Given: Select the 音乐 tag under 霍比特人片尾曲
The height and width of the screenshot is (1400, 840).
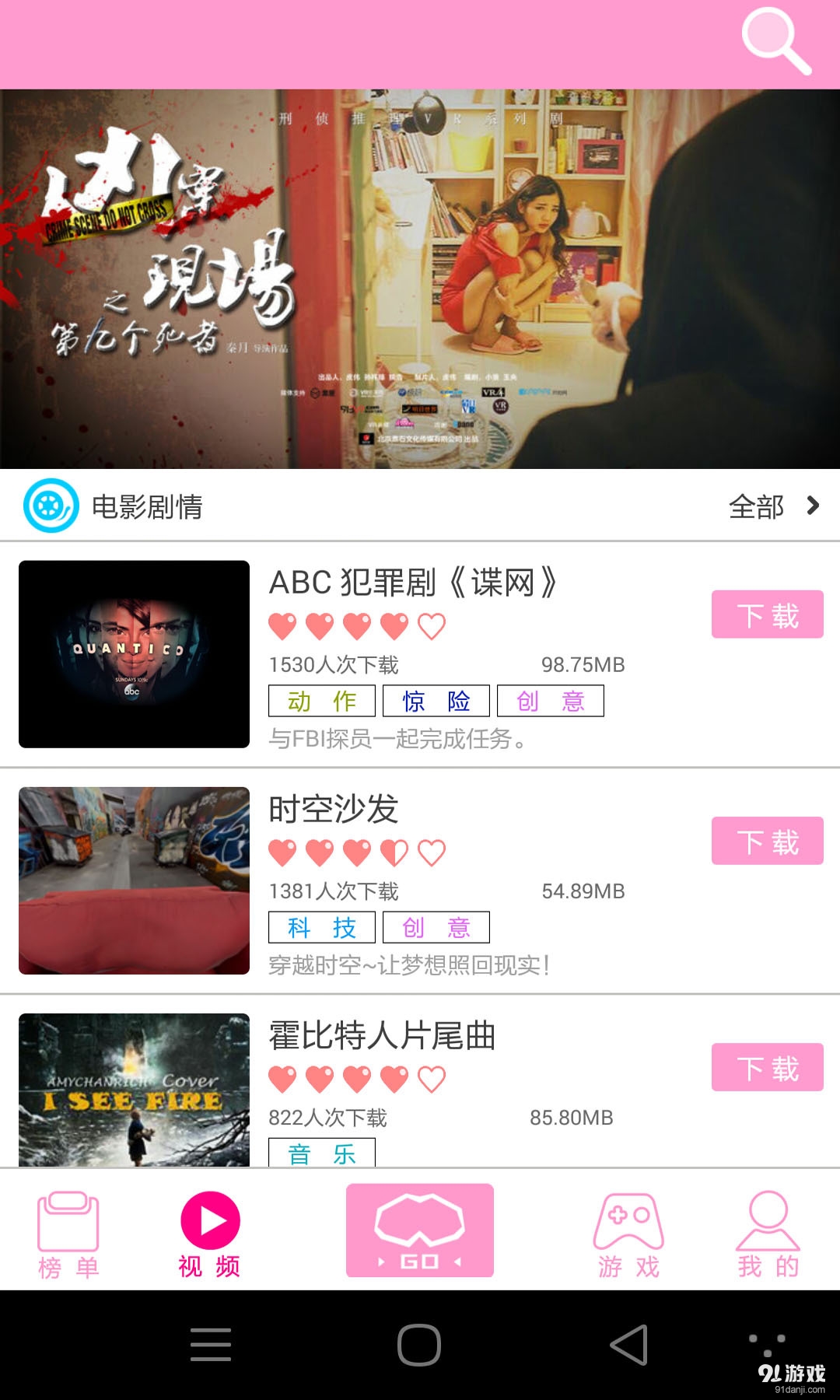Looking at the screenshot, I should [x=321, y=1154].
